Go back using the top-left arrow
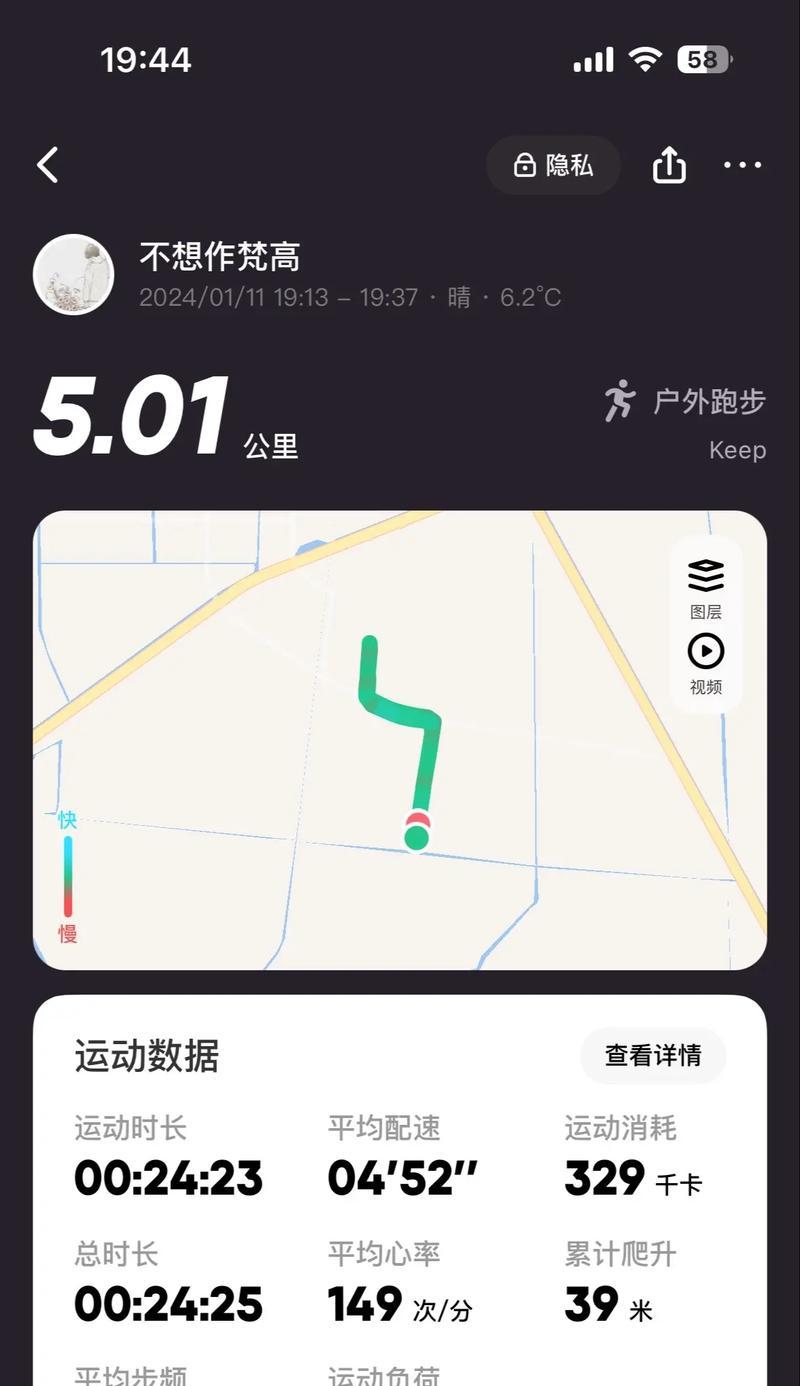This screenshot has width=800, height=1386. pyautogui.click(x=48, y=165)
